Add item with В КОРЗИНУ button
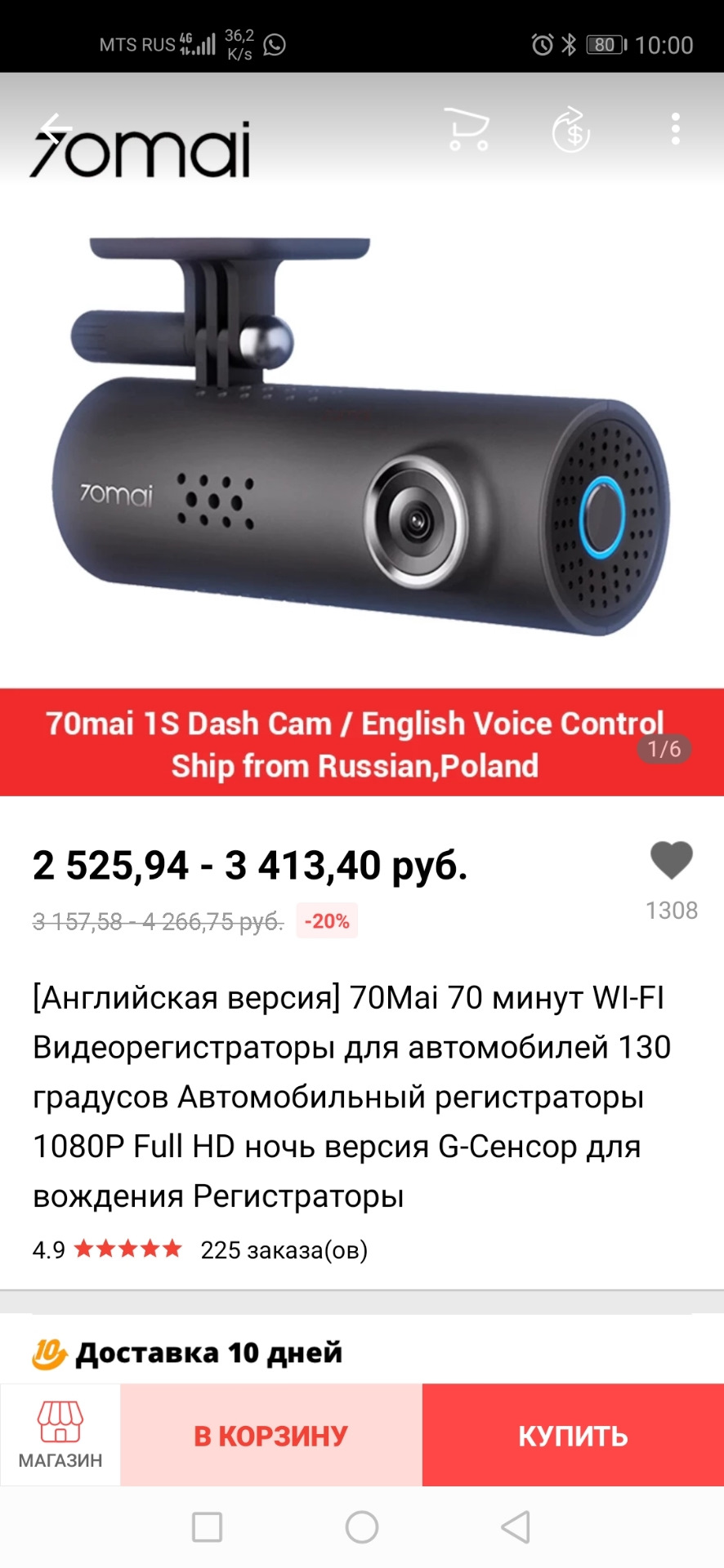Viewport: 724px width, 1568px height. tap(271, 1435)
